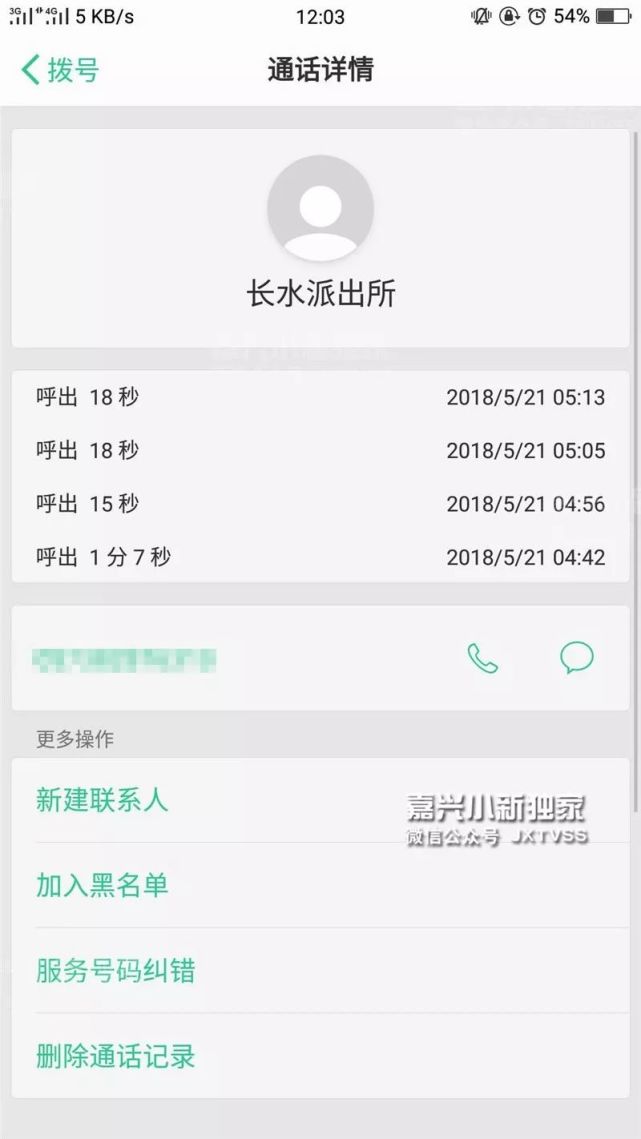Select 新建联系人
The image size is (641, 1139).
tap(320, 800)
